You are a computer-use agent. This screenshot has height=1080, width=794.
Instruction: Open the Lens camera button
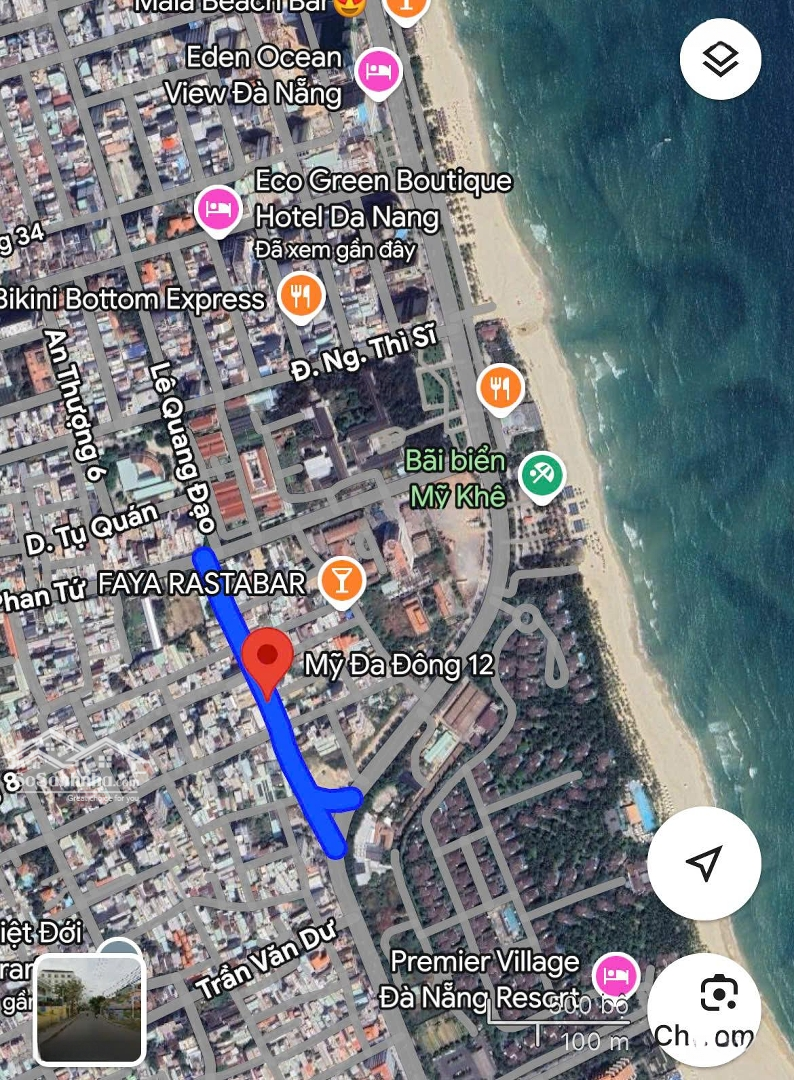point(718,994)
